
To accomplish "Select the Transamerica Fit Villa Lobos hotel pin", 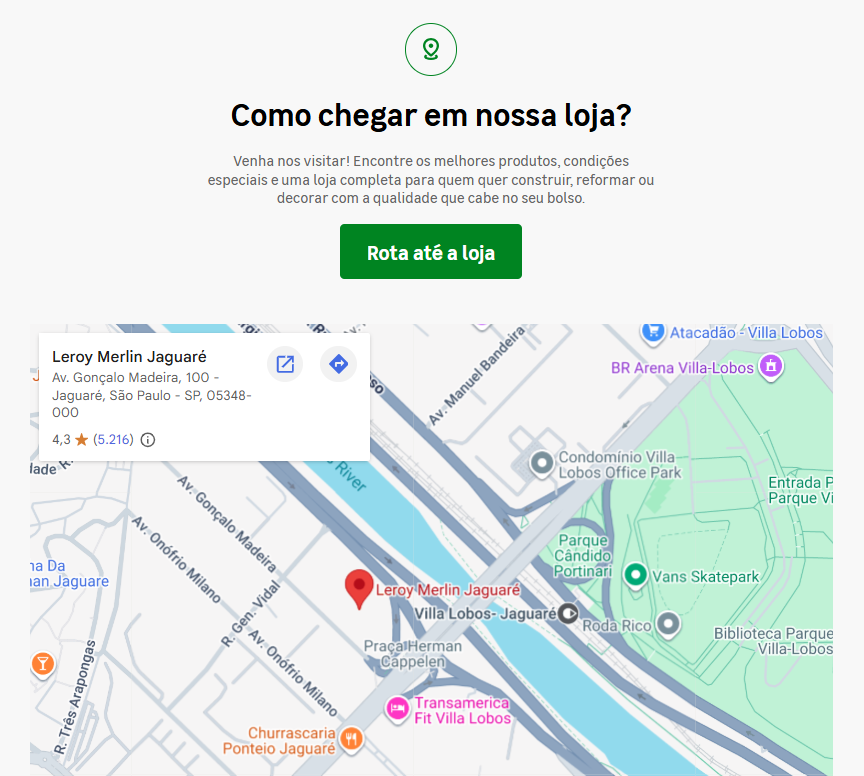I will [397, 709].
